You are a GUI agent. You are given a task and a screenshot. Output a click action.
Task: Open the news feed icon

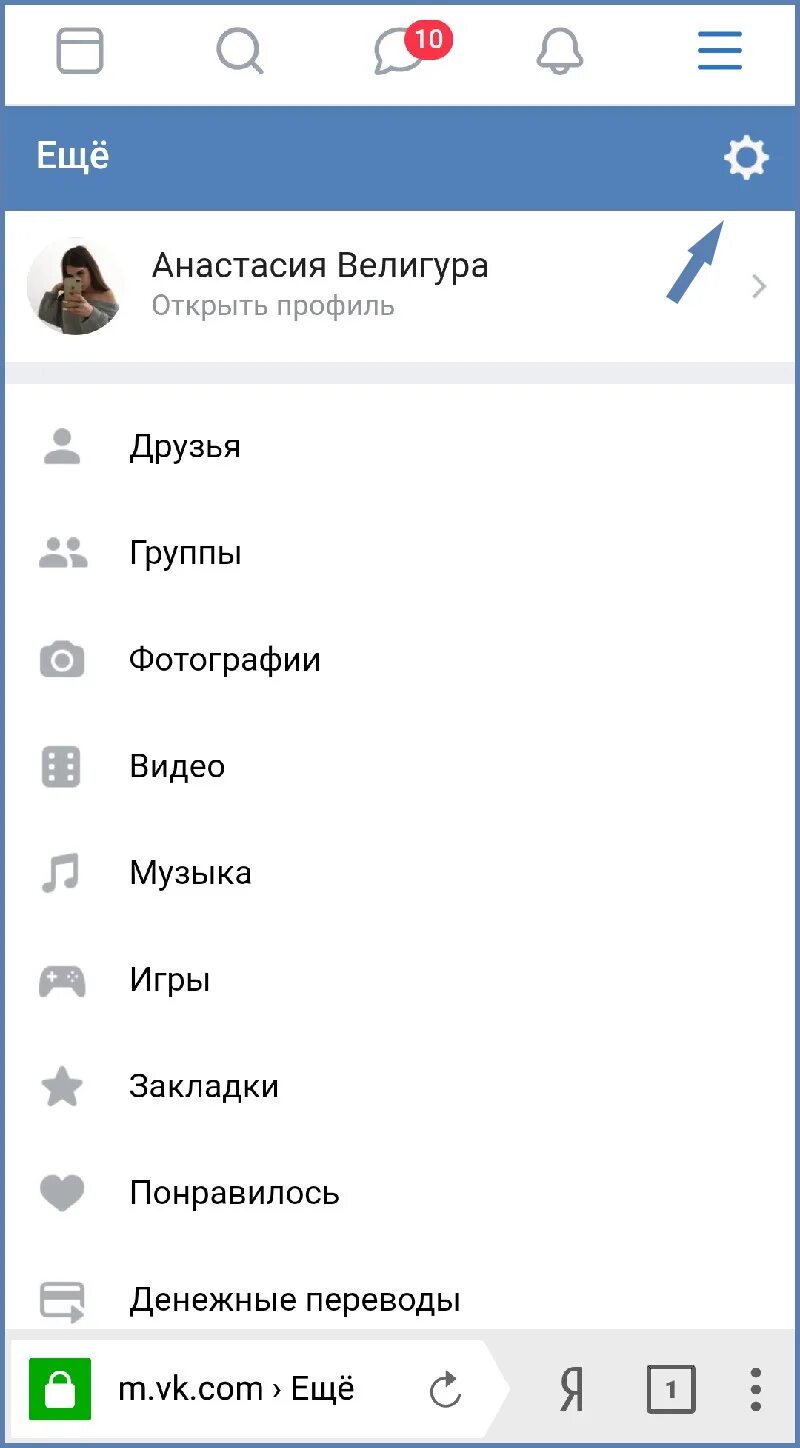point(80,51)
